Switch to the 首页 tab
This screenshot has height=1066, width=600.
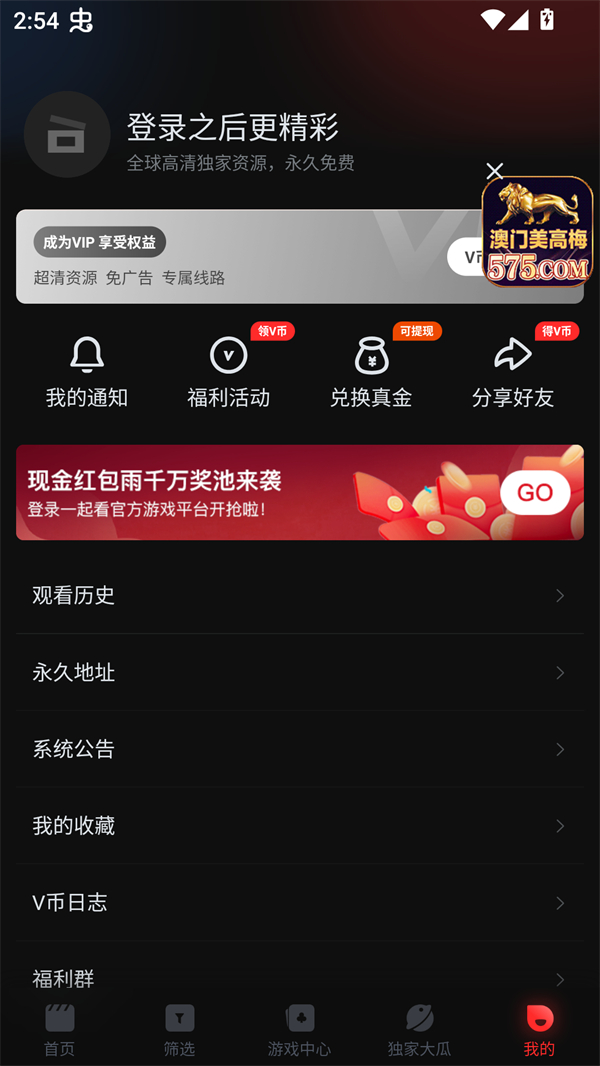point(60,1030)
